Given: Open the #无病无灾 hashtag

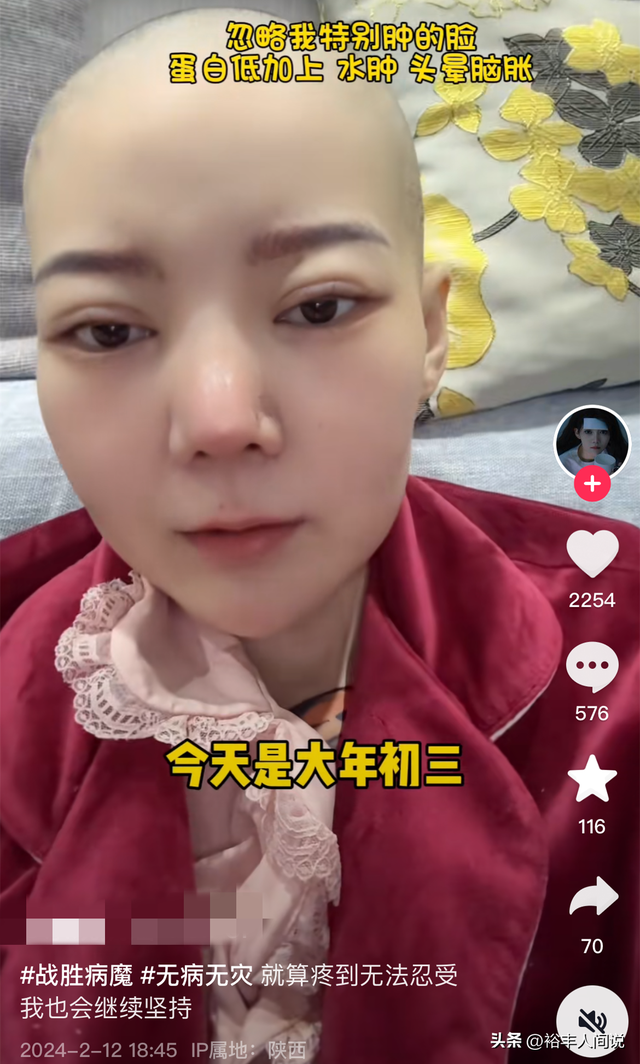Looking at the screenshot, I should [x=197, y=974].
